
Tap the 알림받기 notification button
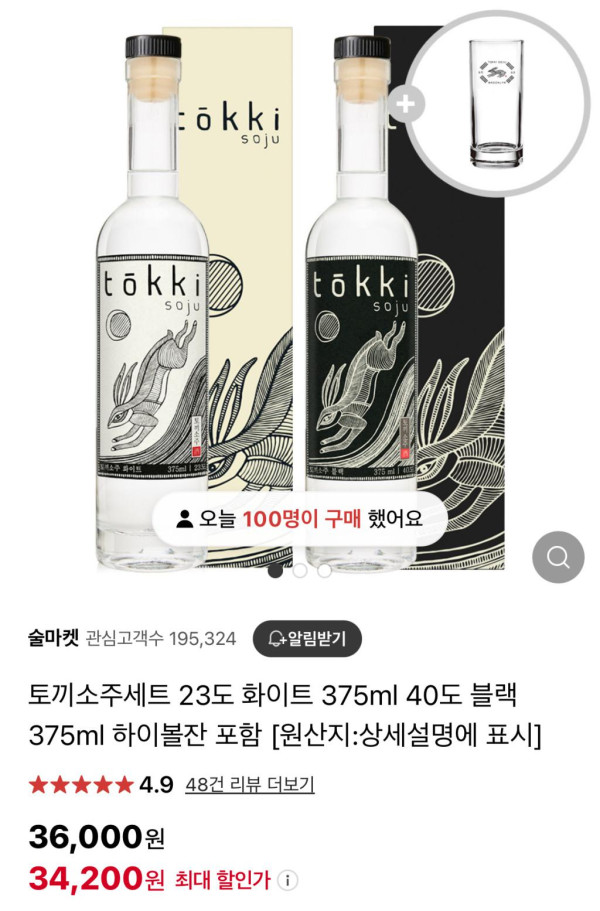click(306, 638)
